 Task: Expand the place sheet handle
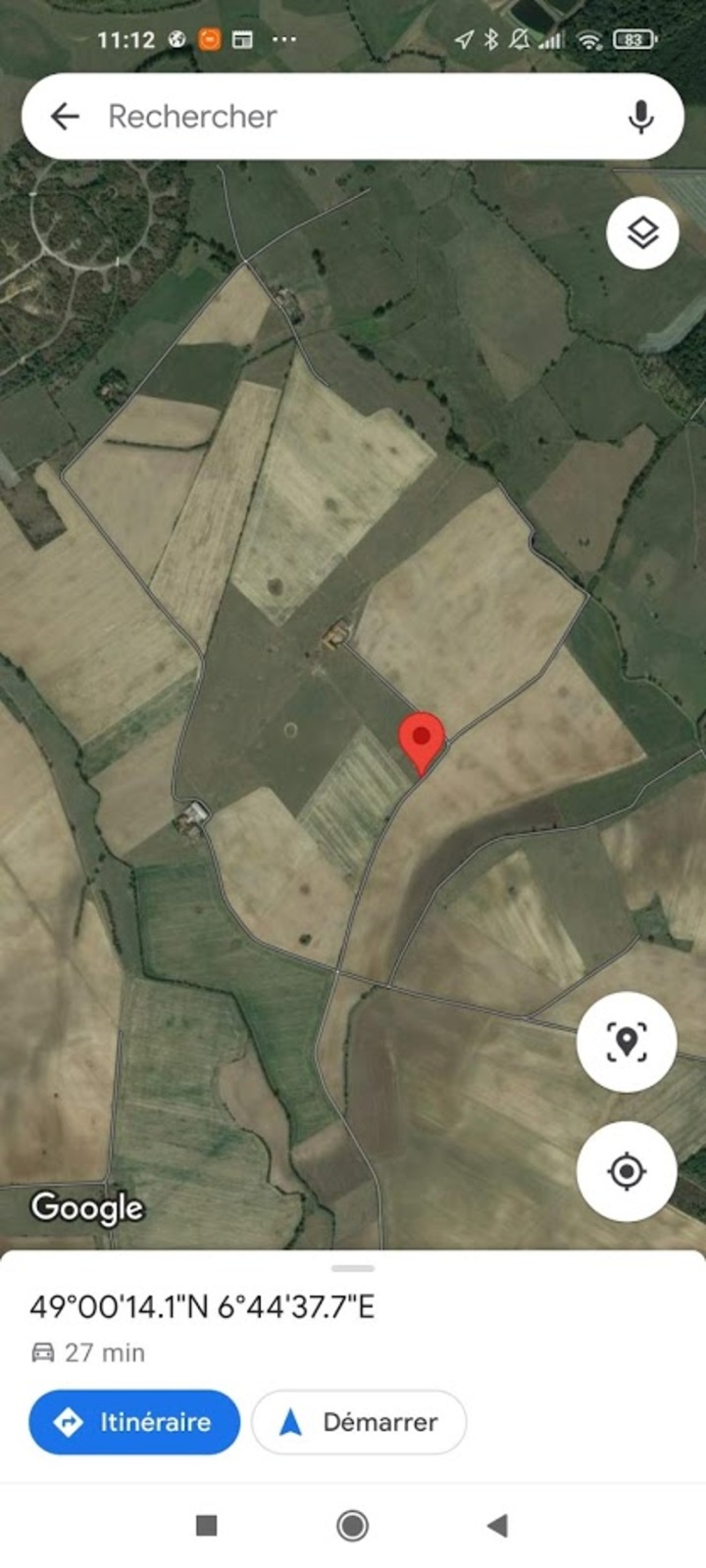point(353,1268)
